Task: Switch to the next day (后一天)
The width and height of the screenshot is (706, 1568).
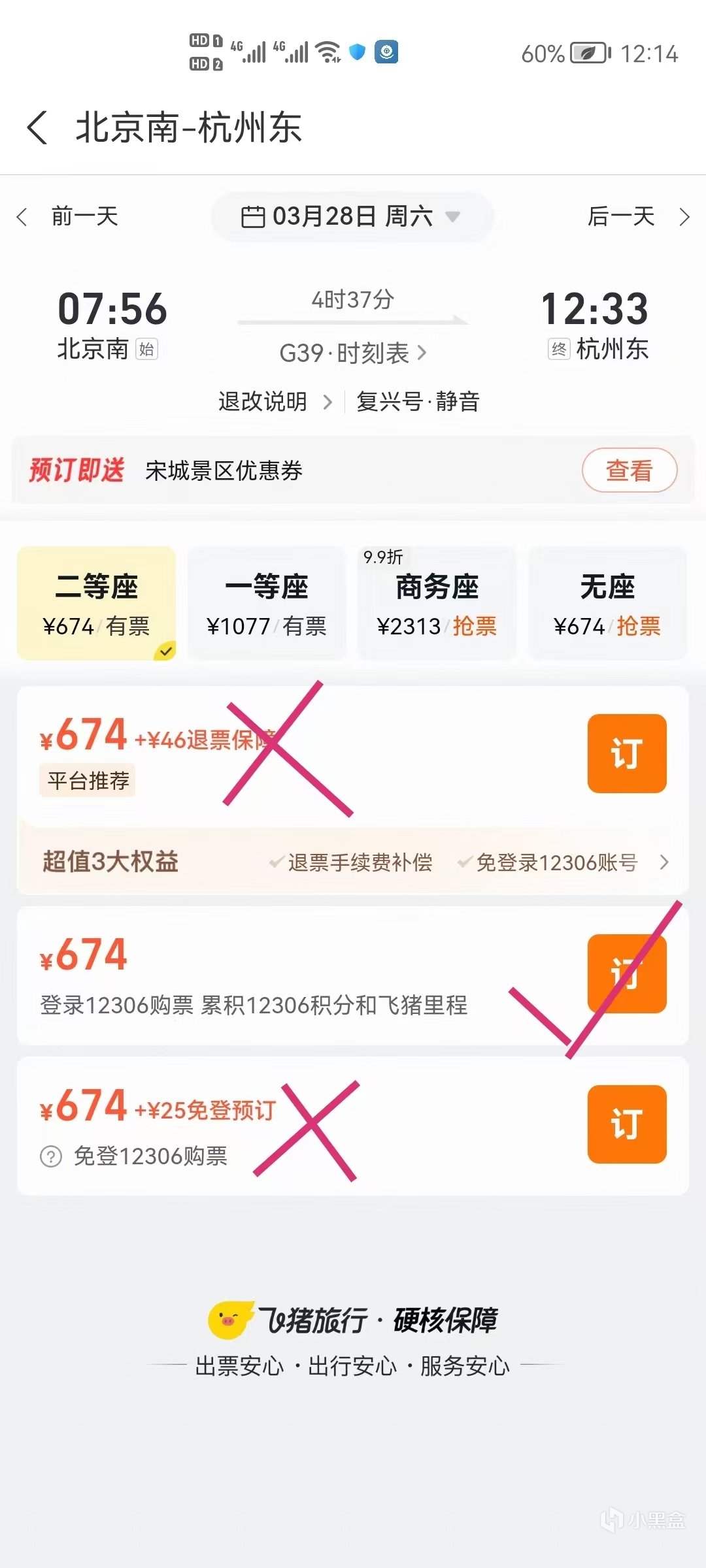Action: click(637, 216)
